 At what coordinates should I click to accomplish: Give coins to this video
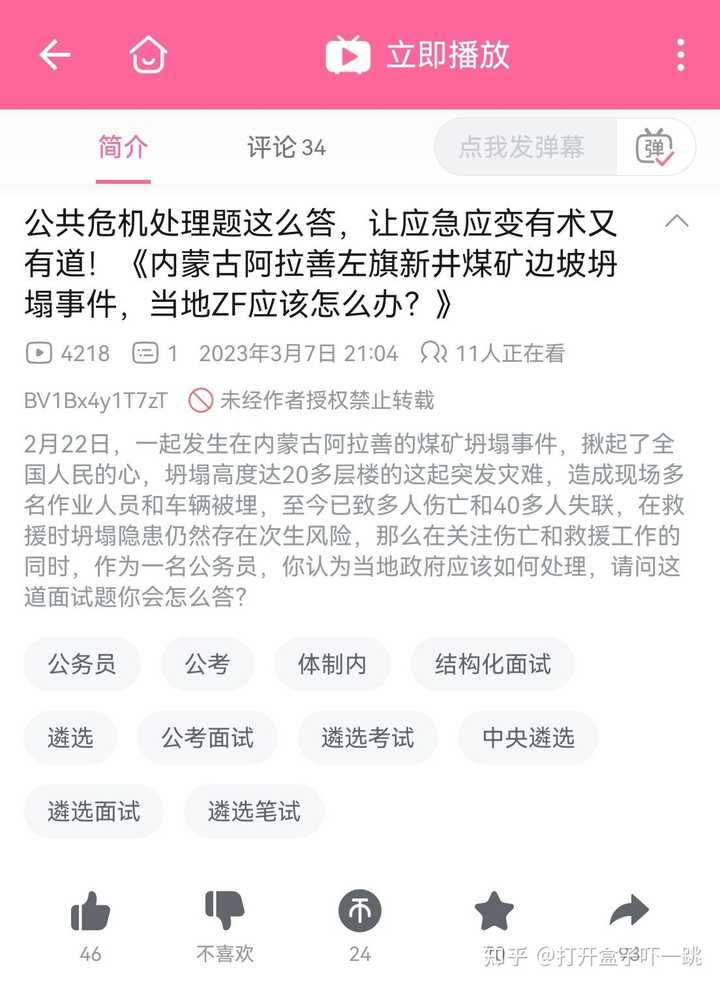(360, 913)
